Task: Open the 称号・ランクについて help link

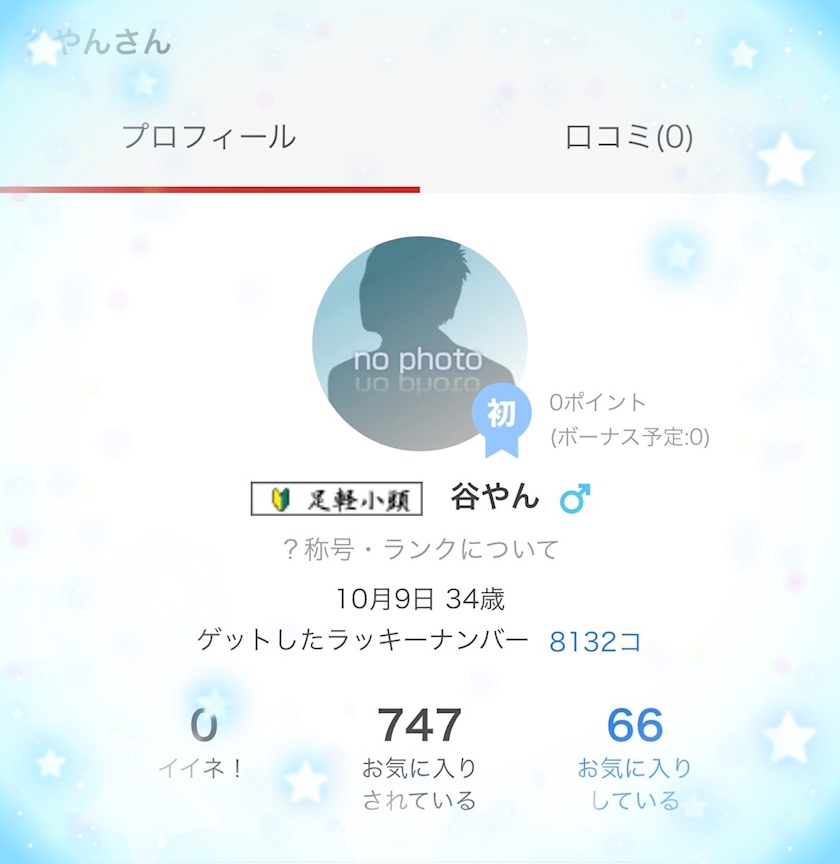Action: 421,549
